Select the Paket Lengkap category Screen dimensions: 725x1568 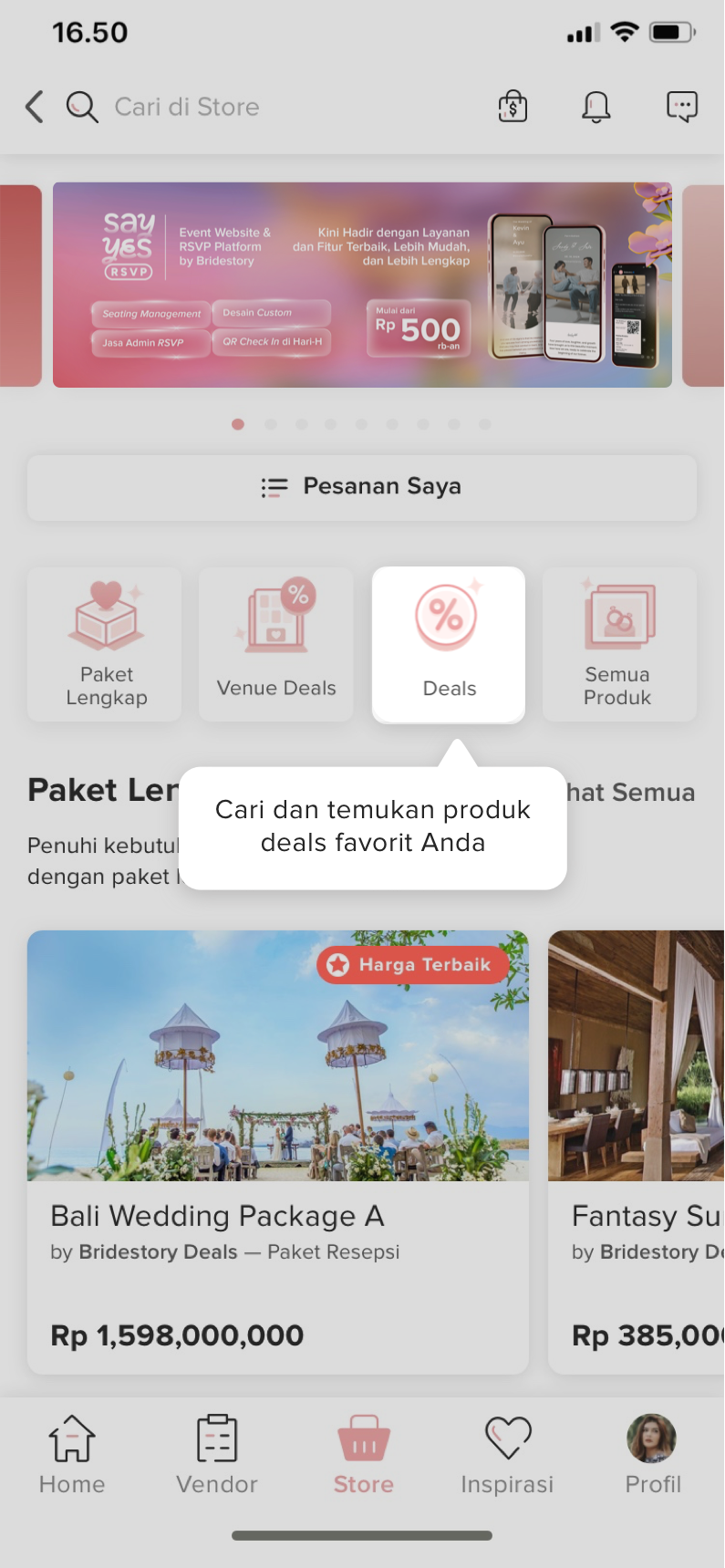coord(105,644)
